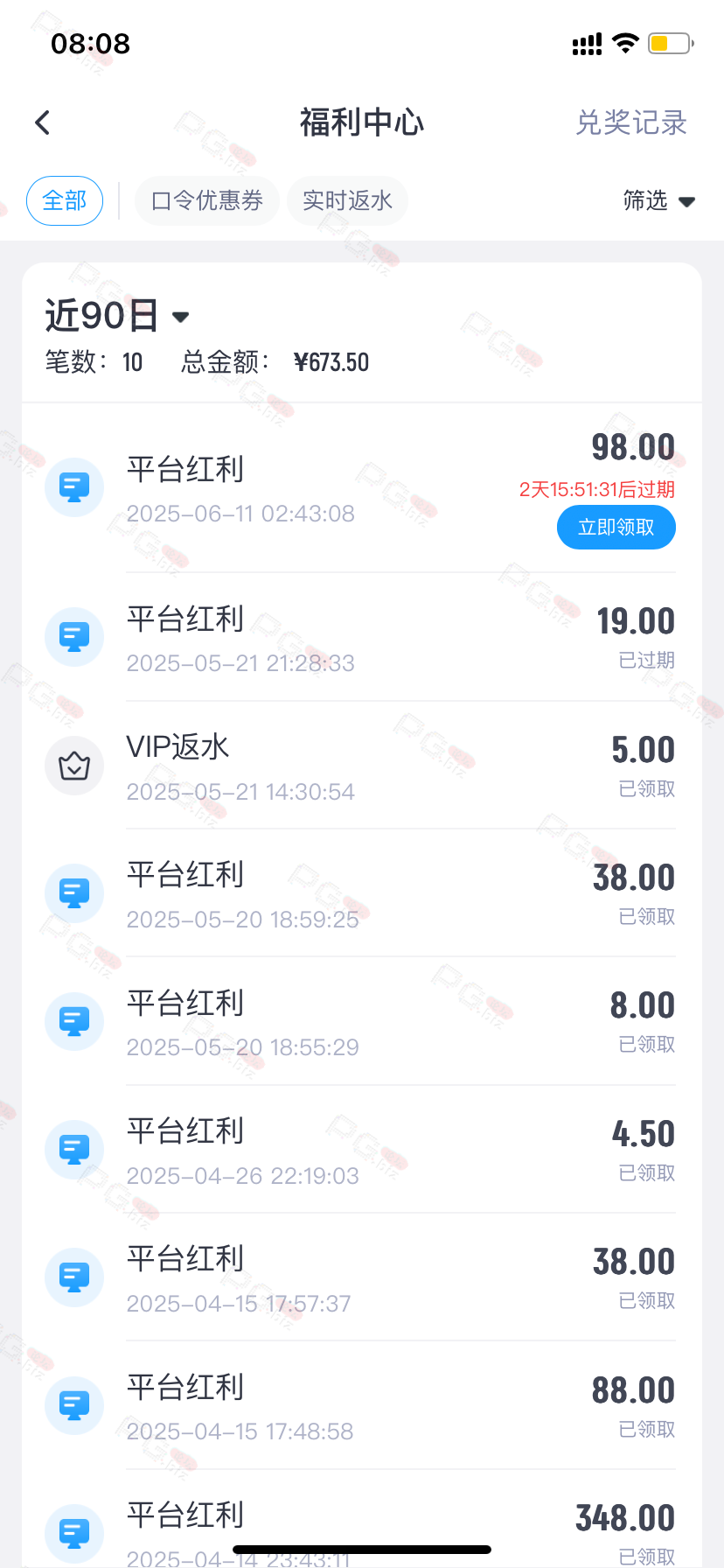Go back using the top-left arrow
Screen dimensions: 724x1568
42,122
